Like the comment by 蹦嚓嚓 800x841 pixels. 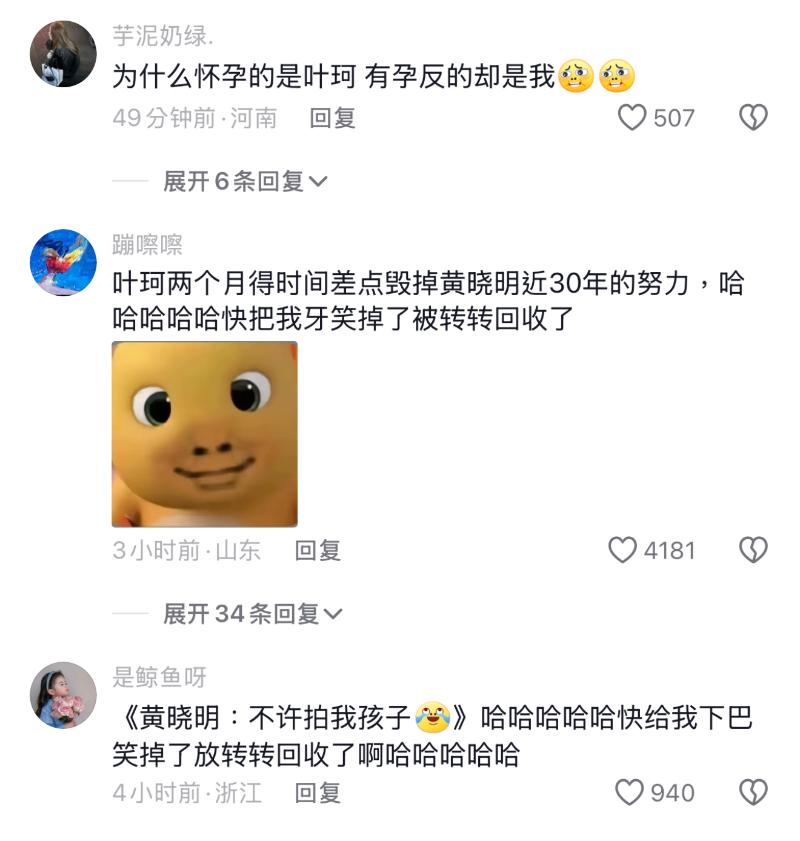624,550
